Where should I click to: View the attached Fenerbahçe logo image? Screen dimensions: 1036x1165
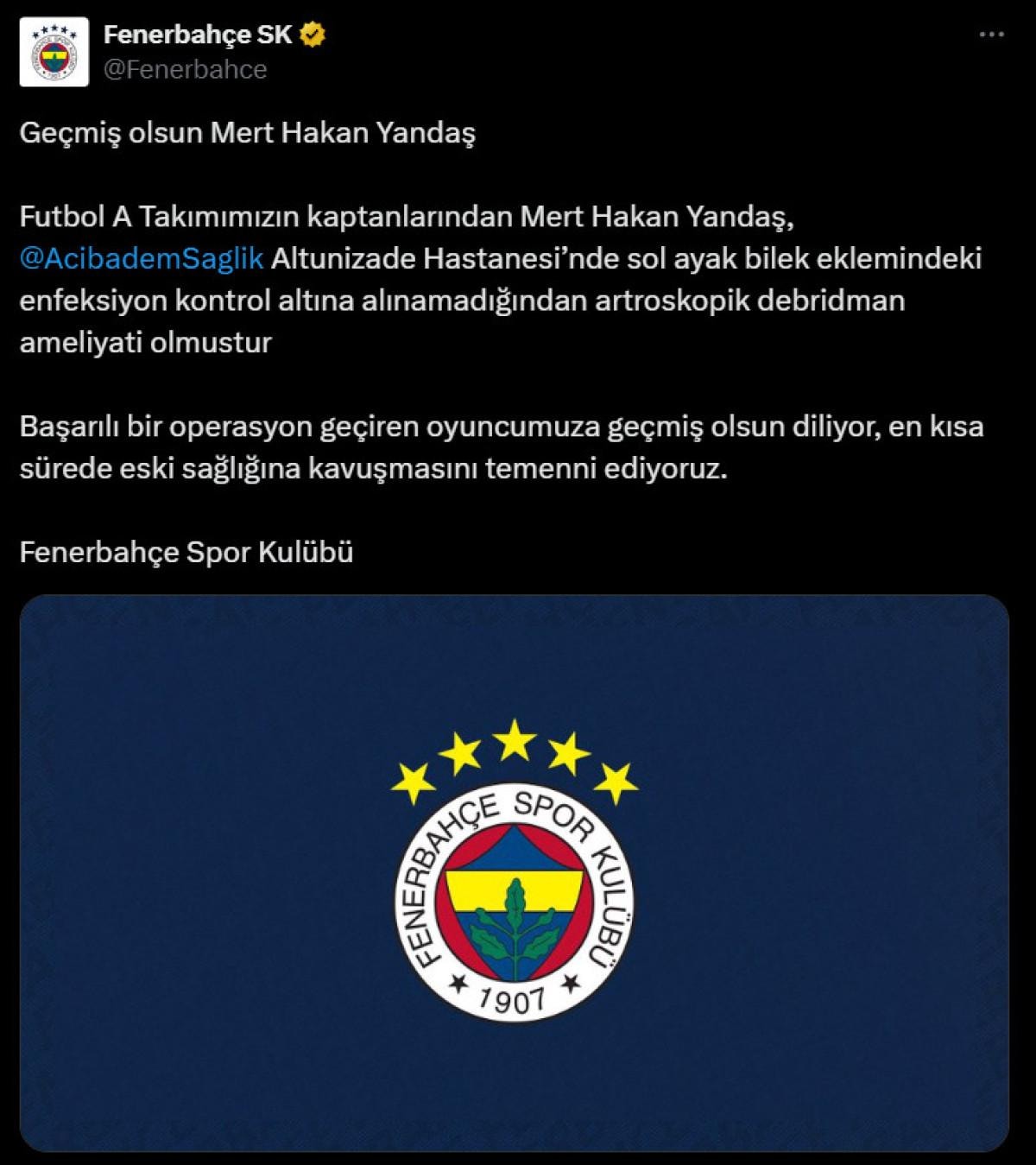515,872
